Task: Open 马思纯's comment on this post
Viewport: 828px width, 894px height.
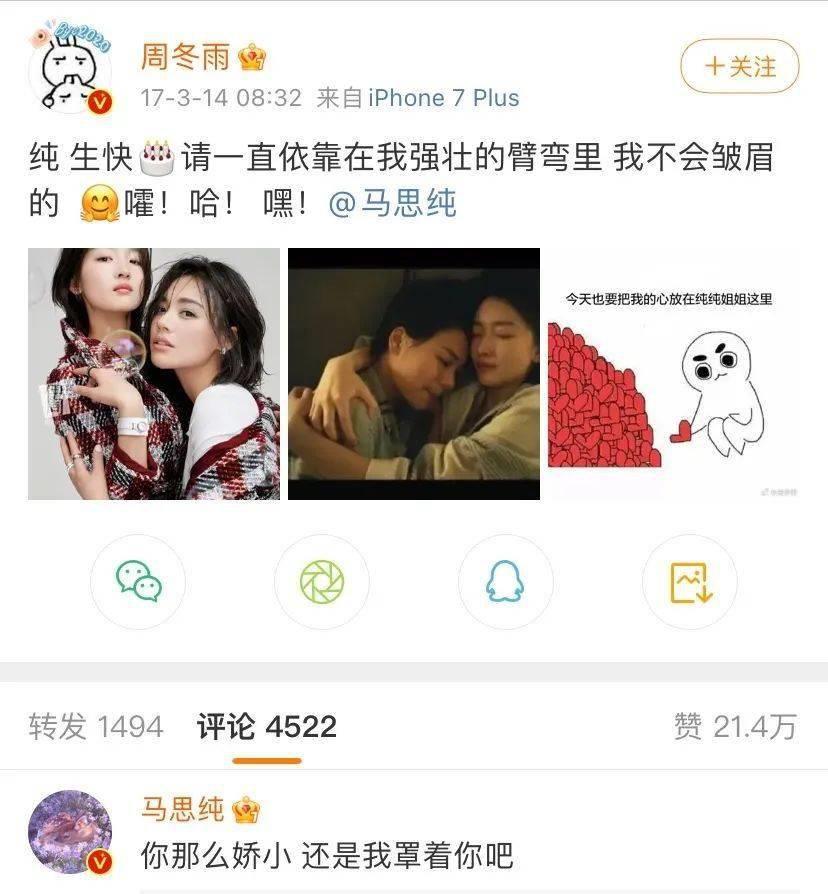Action: coord(327,856)
